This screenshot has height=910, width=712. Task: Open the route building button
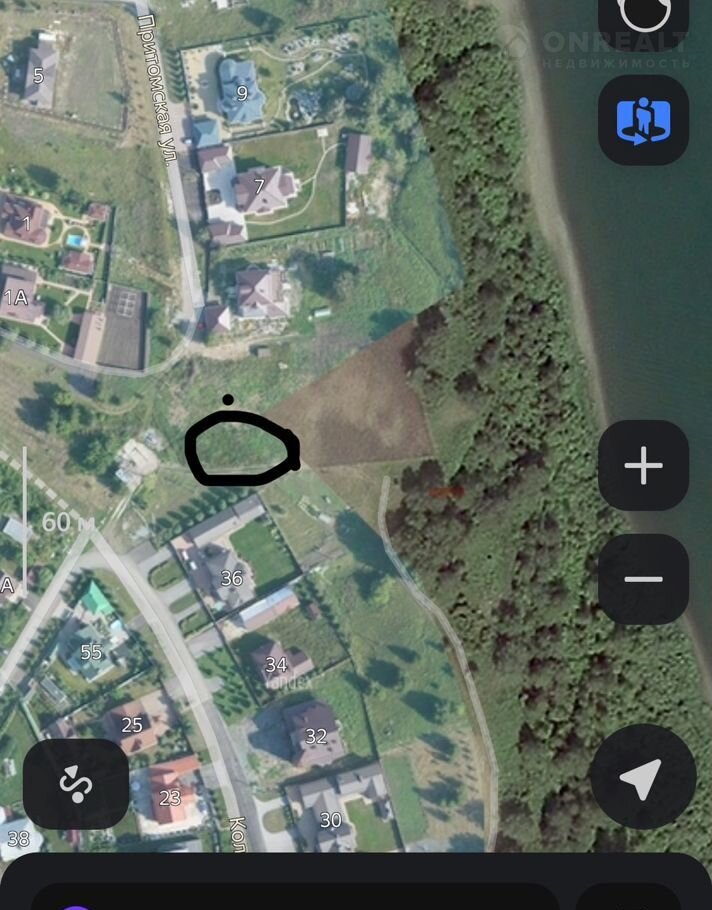tap(76, 785)
